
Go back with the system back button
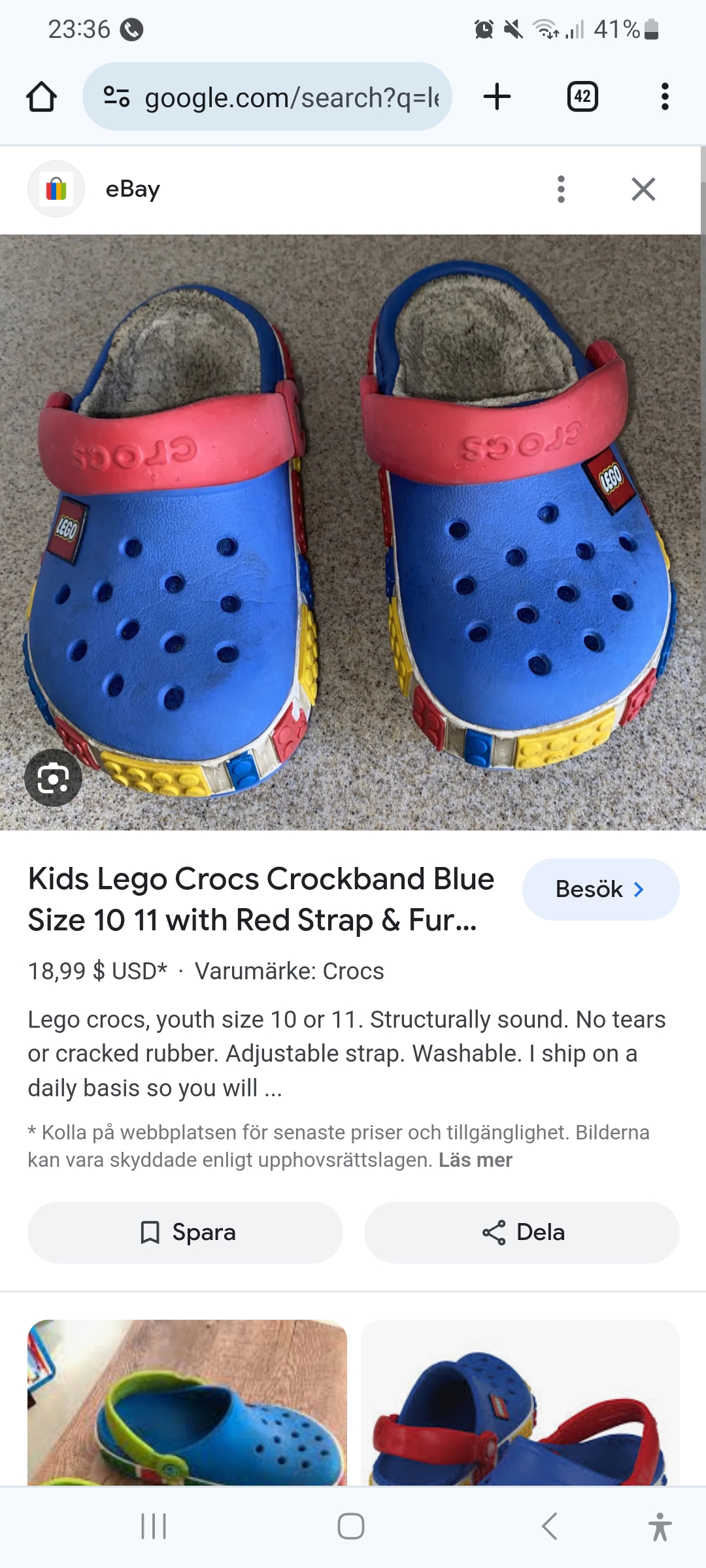click(x=550, y=1527)
